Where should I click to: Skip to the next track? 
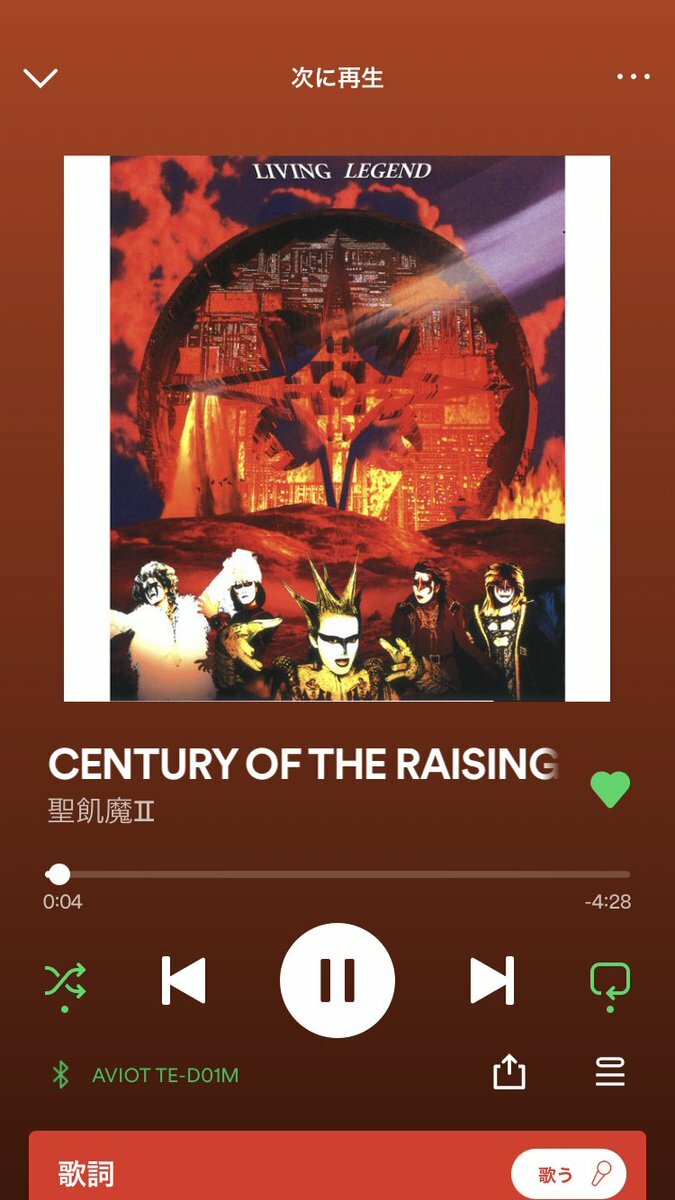coord(492,980)
